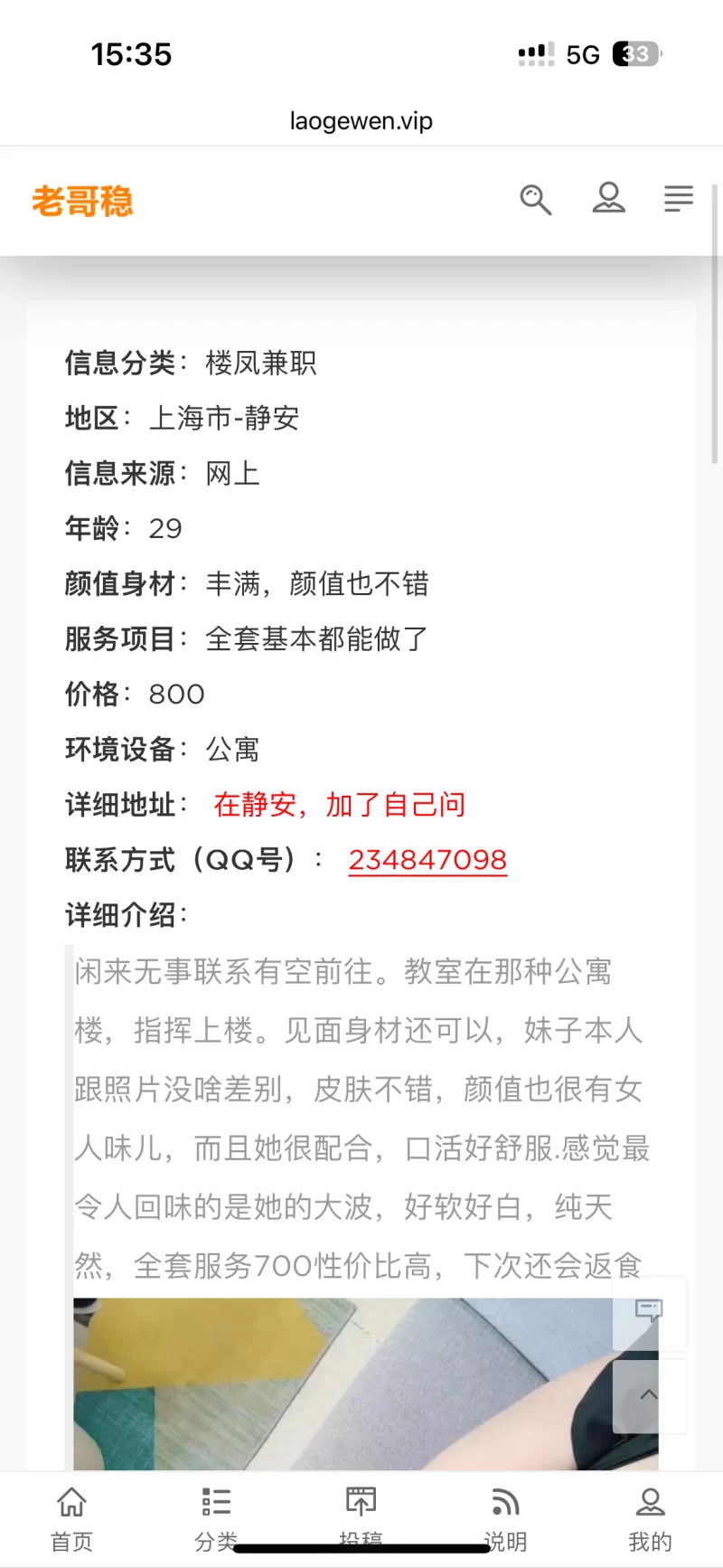Switch to the 说明 tab

pyautogui.click(x=505, y=1518)
